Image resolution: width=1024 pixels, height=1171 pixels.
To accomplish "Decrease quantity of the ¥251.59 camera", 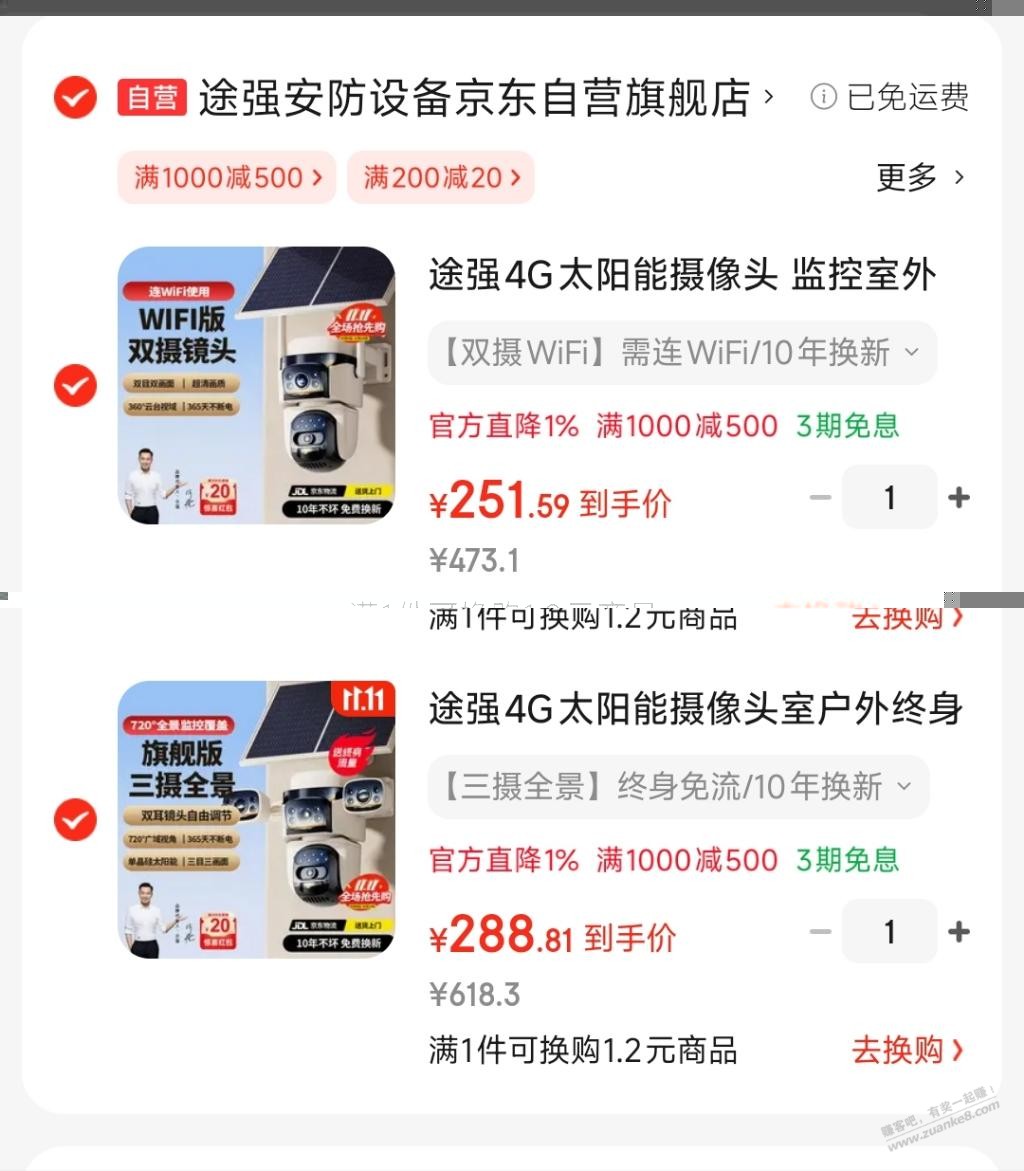I will click(820, 498).
